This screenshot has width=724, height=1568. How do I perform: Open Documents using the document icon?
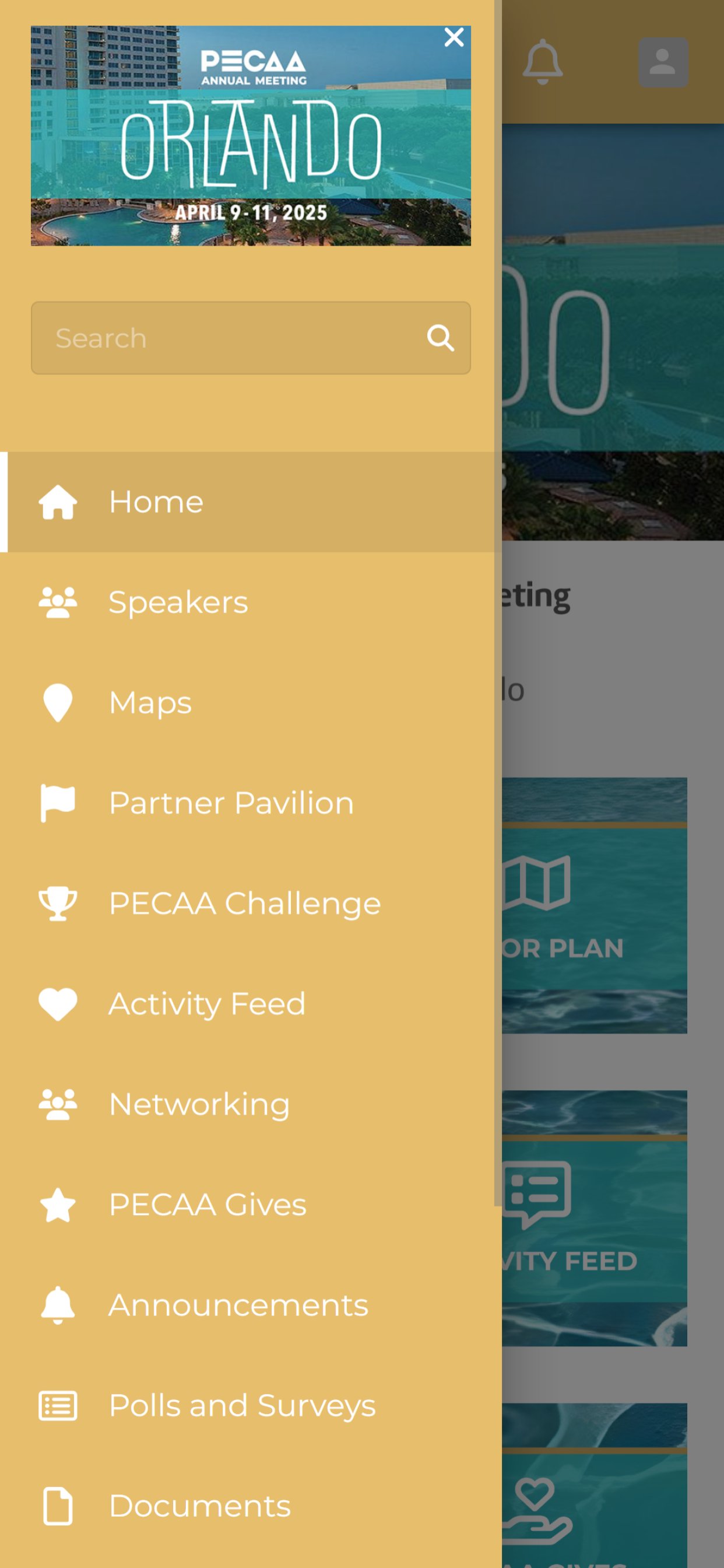(58, 1506)
